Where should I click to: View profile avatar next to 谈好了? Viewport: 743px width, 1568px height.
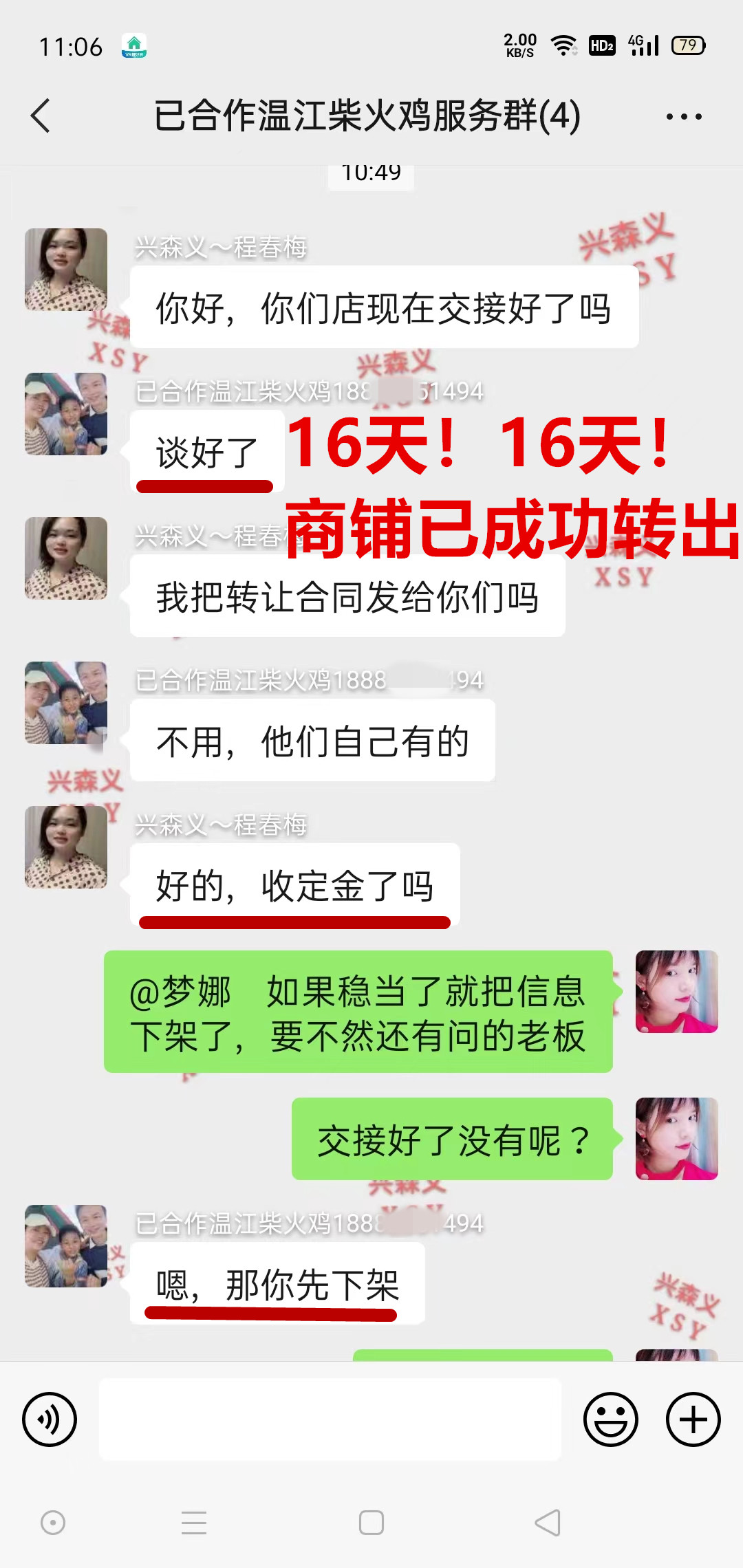[x=66, y=414]
